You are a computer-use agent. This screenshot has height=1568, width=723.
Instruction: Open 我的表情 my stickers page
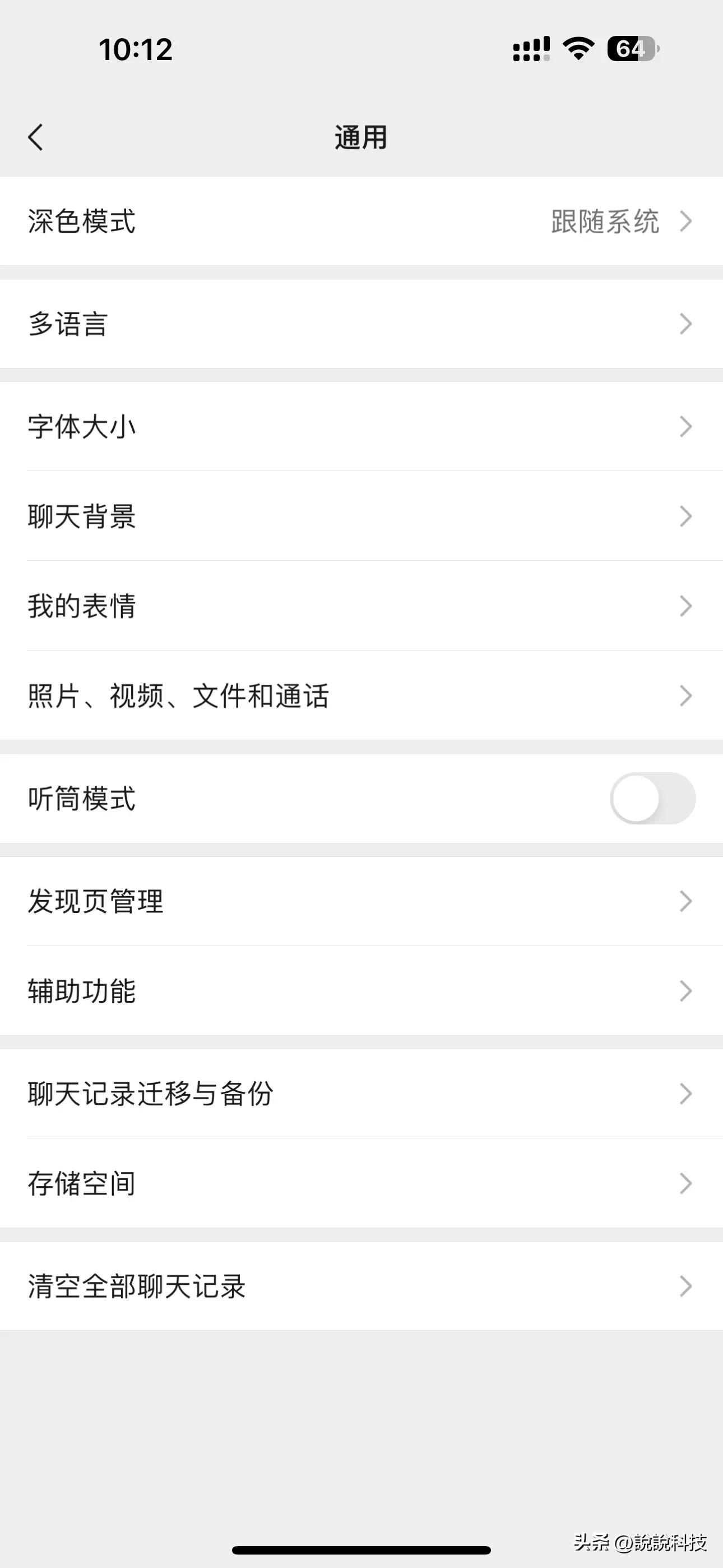point(361,606)
